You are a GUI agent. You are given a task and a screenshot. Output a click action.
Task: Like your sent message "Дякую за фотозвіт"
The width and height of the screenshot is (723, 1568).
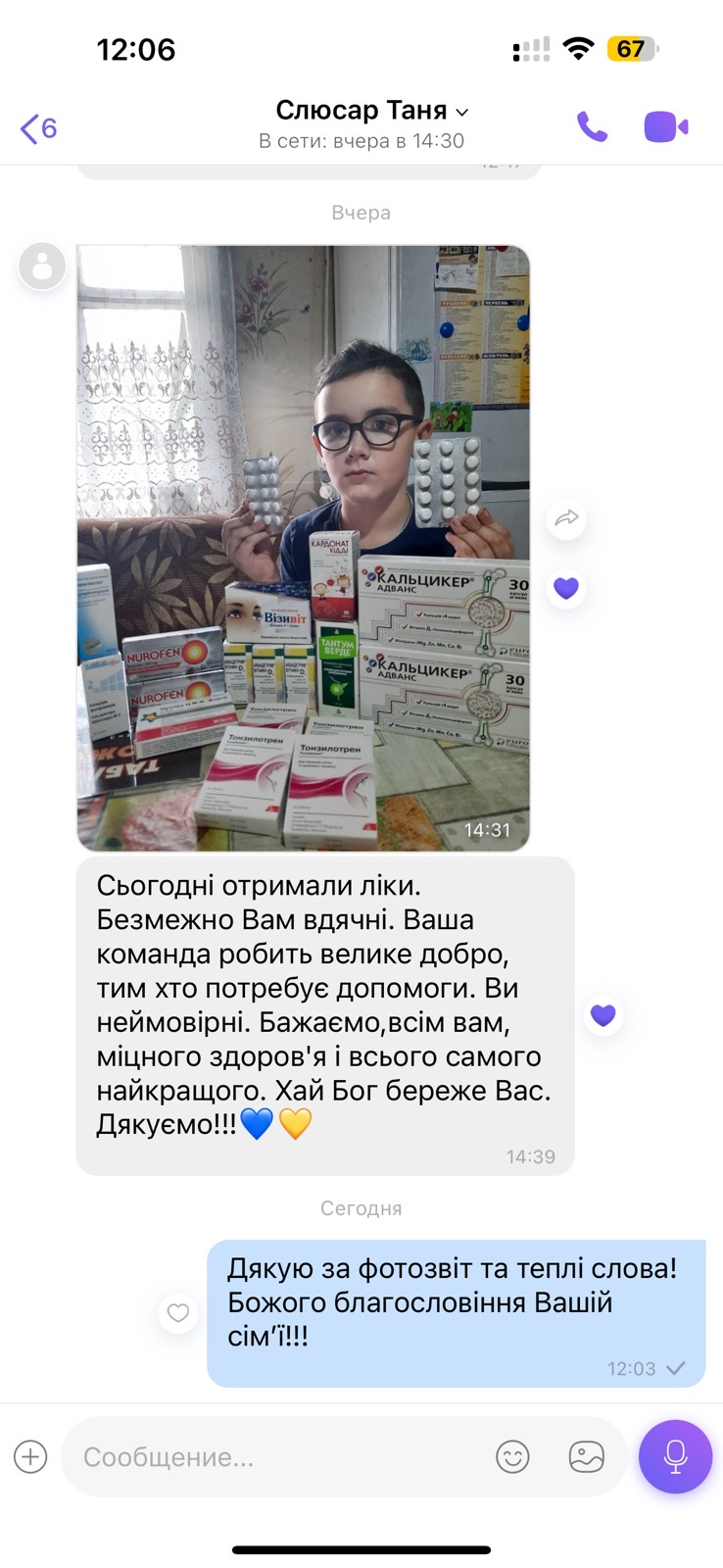pyautogui.click(x=178, y=1312)
